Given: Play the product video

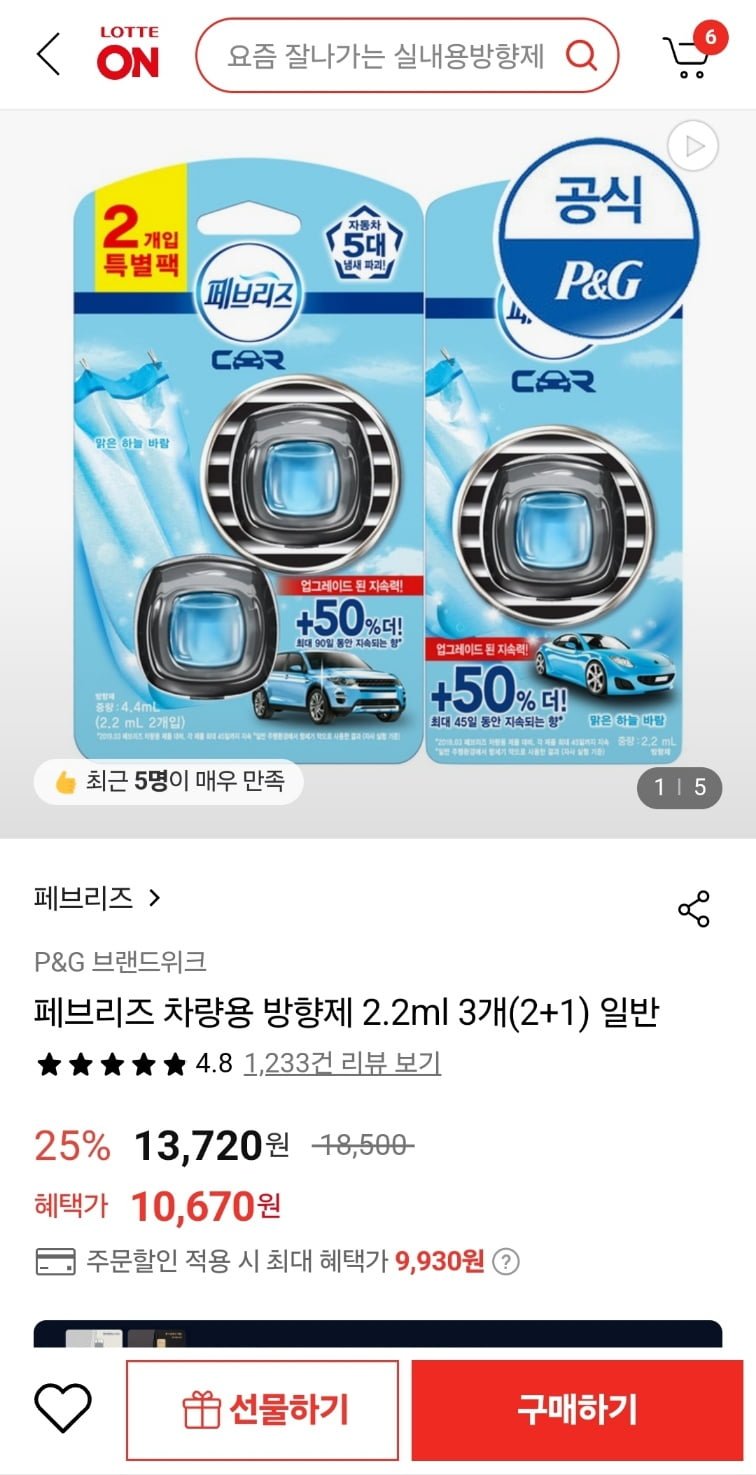Looking at the screenshot, I should [x=692, y=147].
